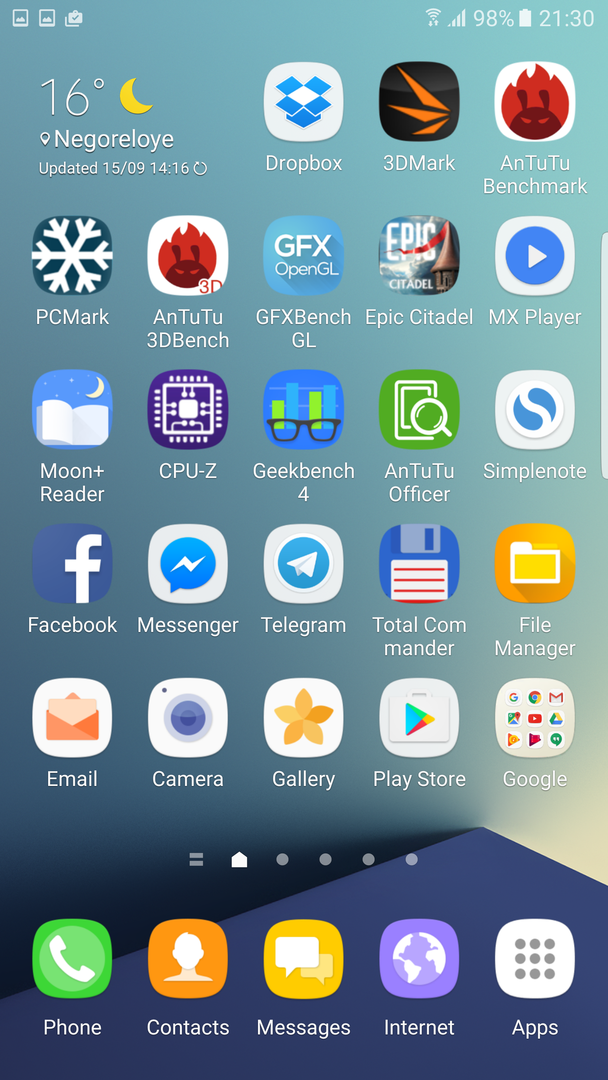Viewport: 608px width, 1080px height.
Task: Start Epic Citadel
Action: (x=419, y=256)
